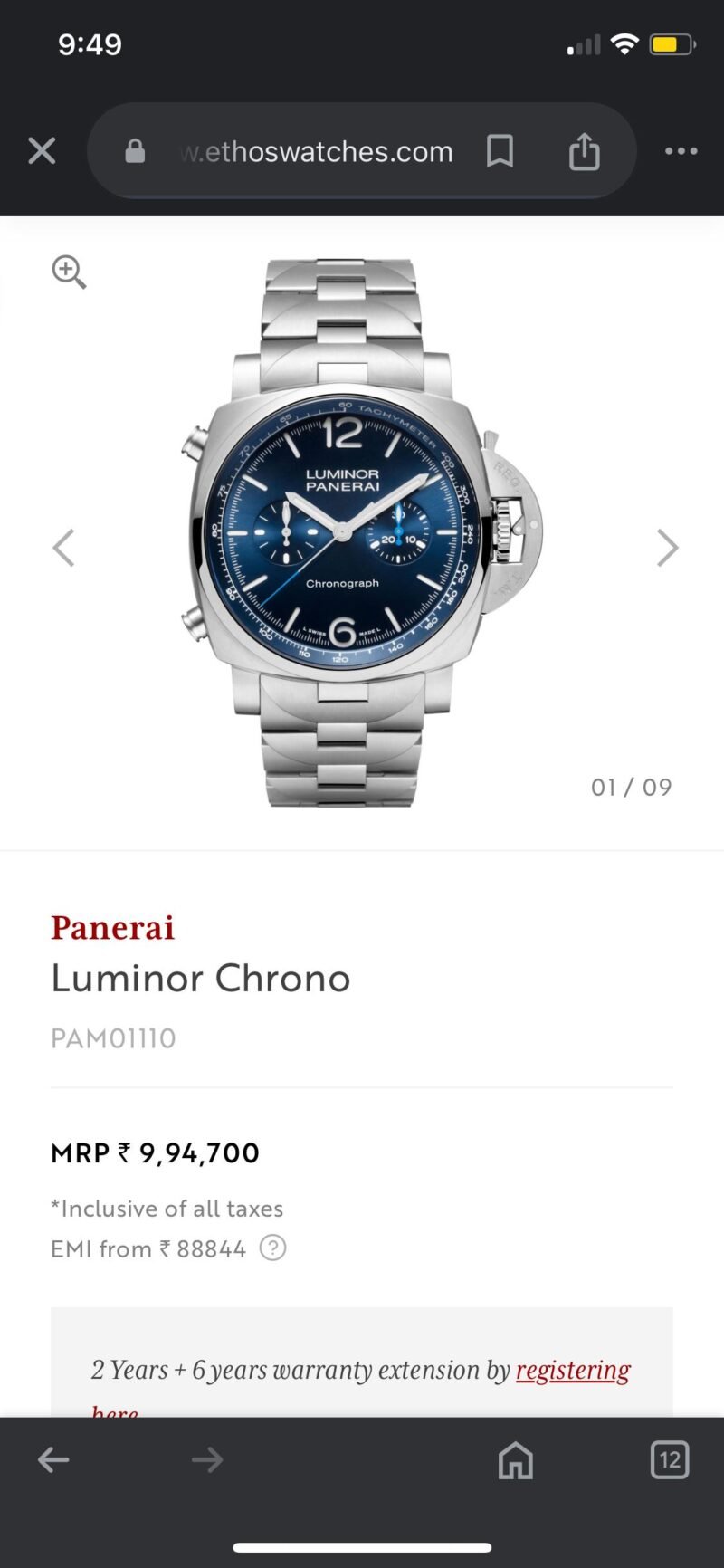724x1568 pixels.
Task: Share this page
Action: coord(584,151)
